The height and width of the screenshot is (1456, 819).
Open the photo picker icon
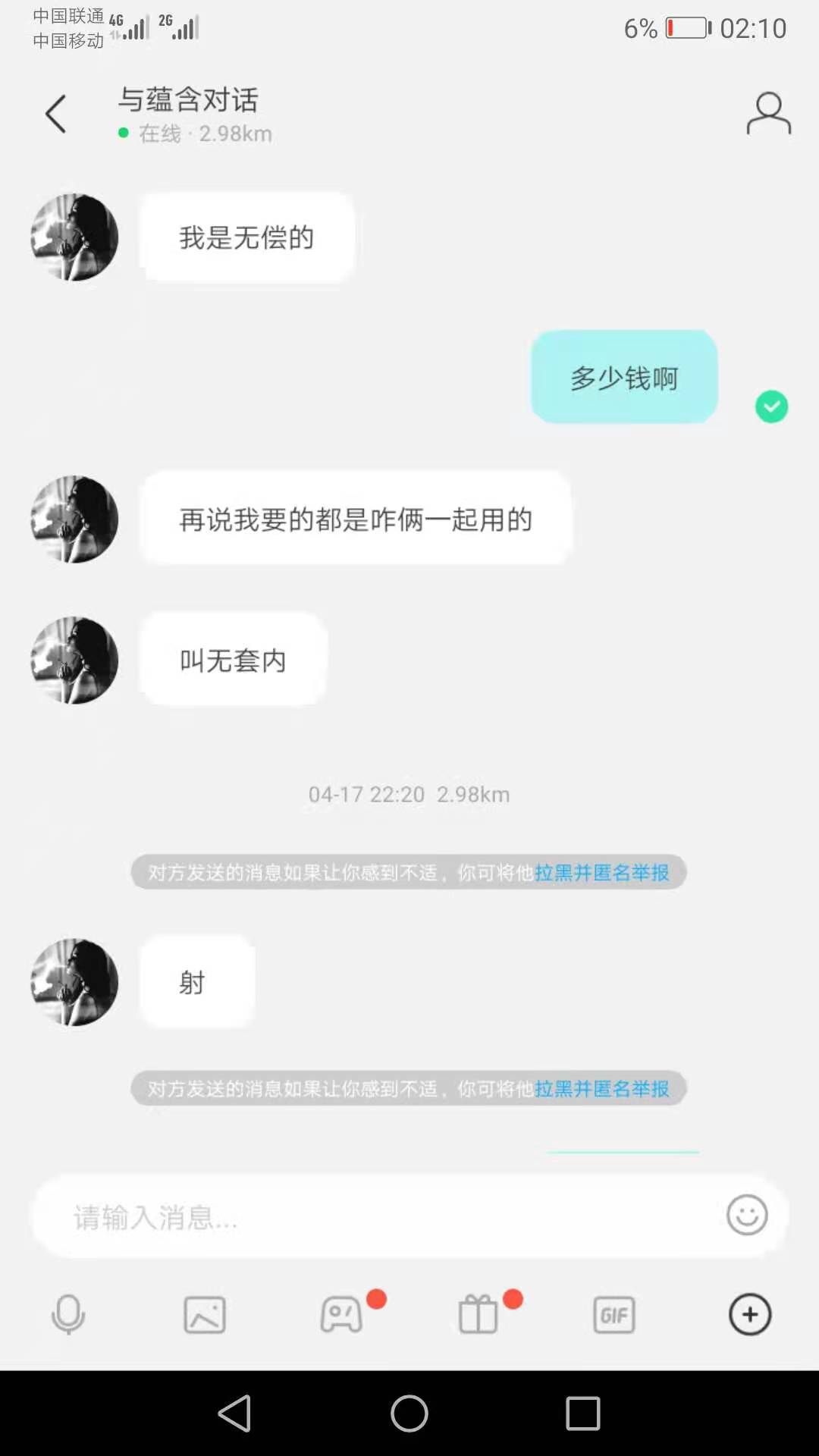[204, 1314]
